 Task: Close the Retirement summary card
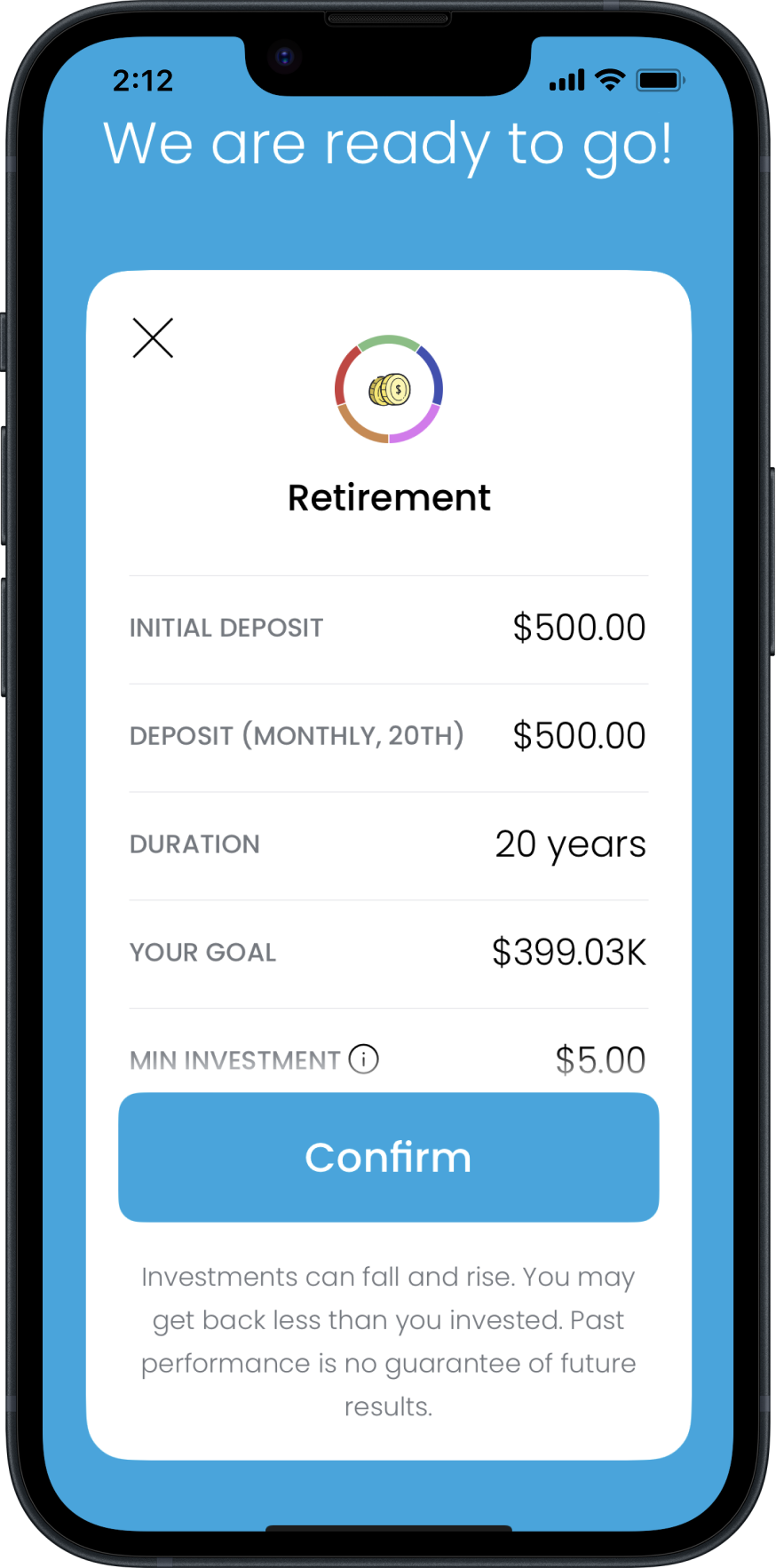pyautogui.click(x=153, y=338)
